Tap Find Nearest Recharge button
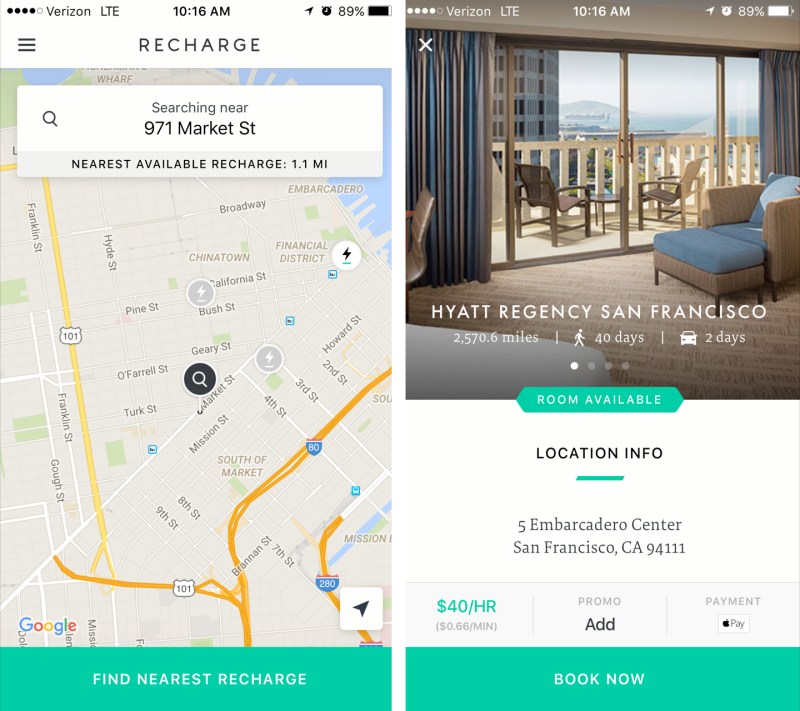 [200, 679]
